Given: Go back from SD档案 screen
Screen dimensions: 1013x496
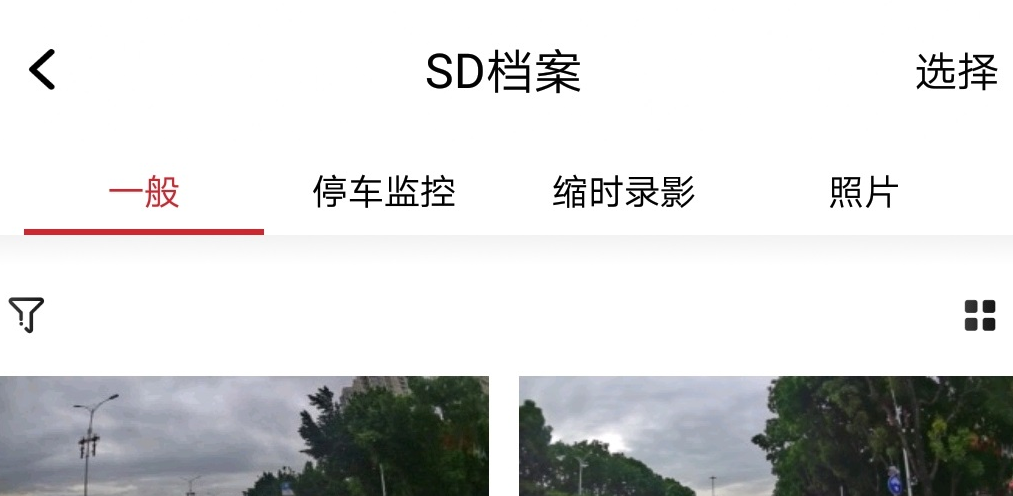Looking at the screenshot, I should (x=42, y=71).
